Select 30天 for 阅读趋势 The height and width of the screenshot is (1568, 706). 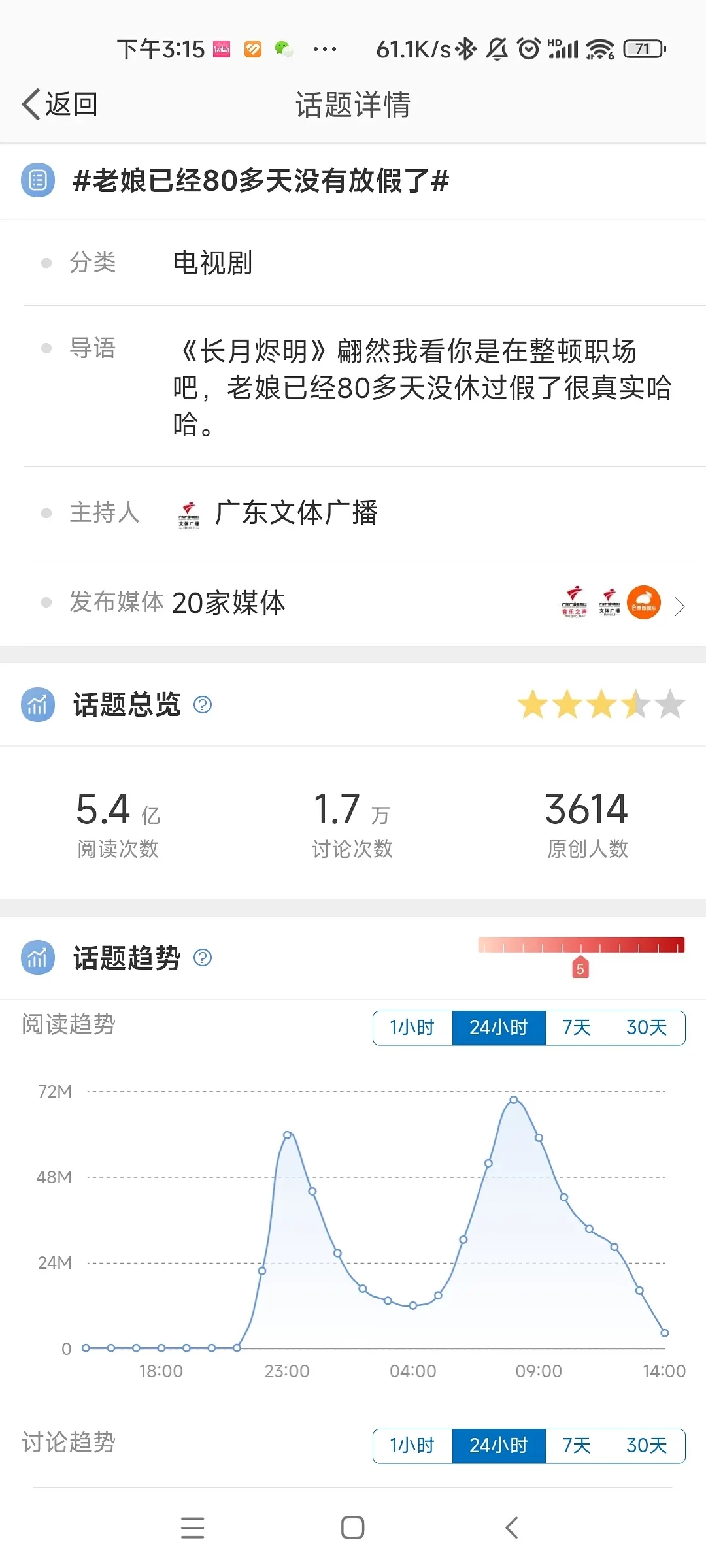tap(646, 1028)
